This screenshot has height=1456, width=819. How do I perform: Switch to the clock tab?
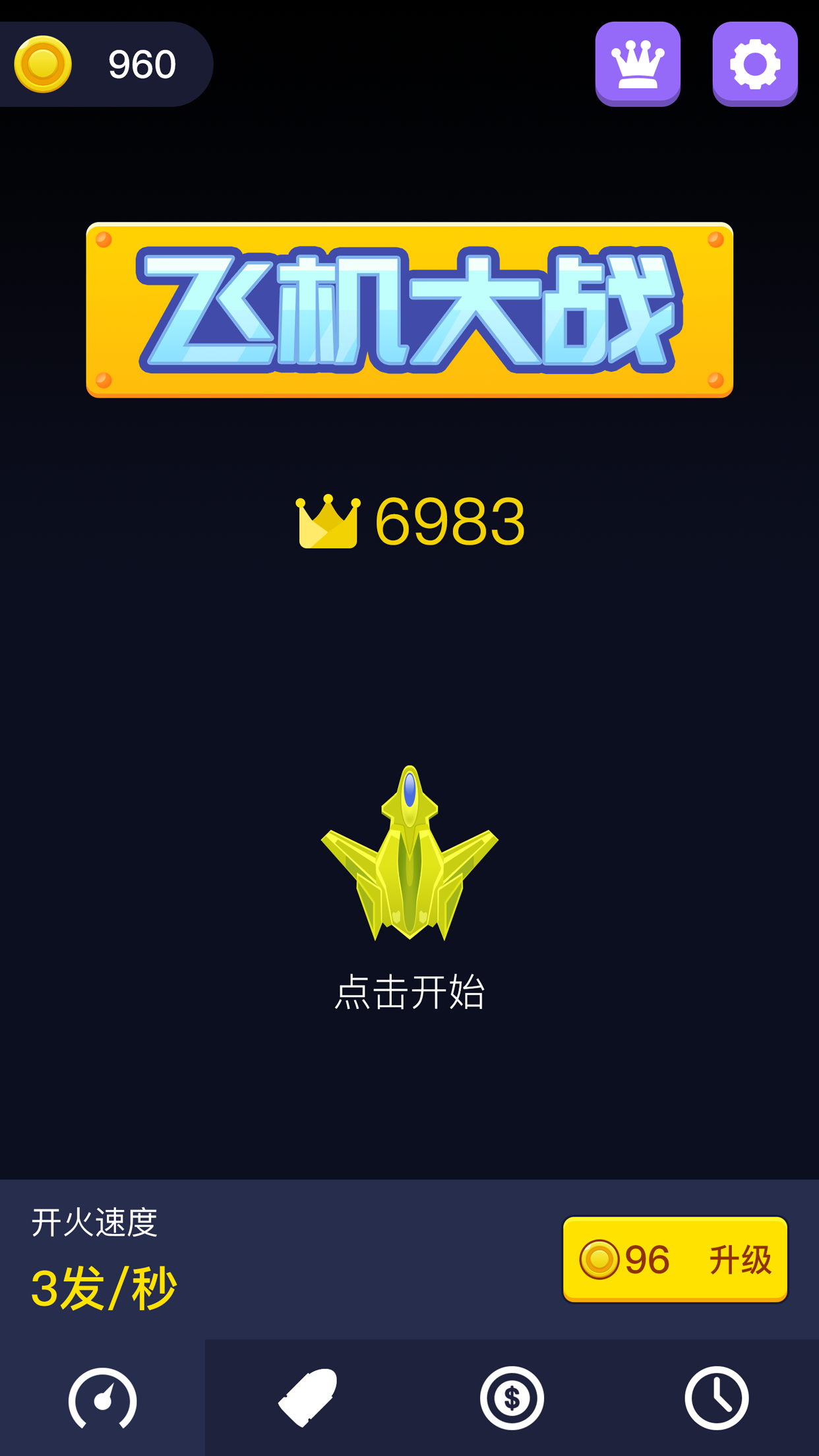pos(716,1398)
